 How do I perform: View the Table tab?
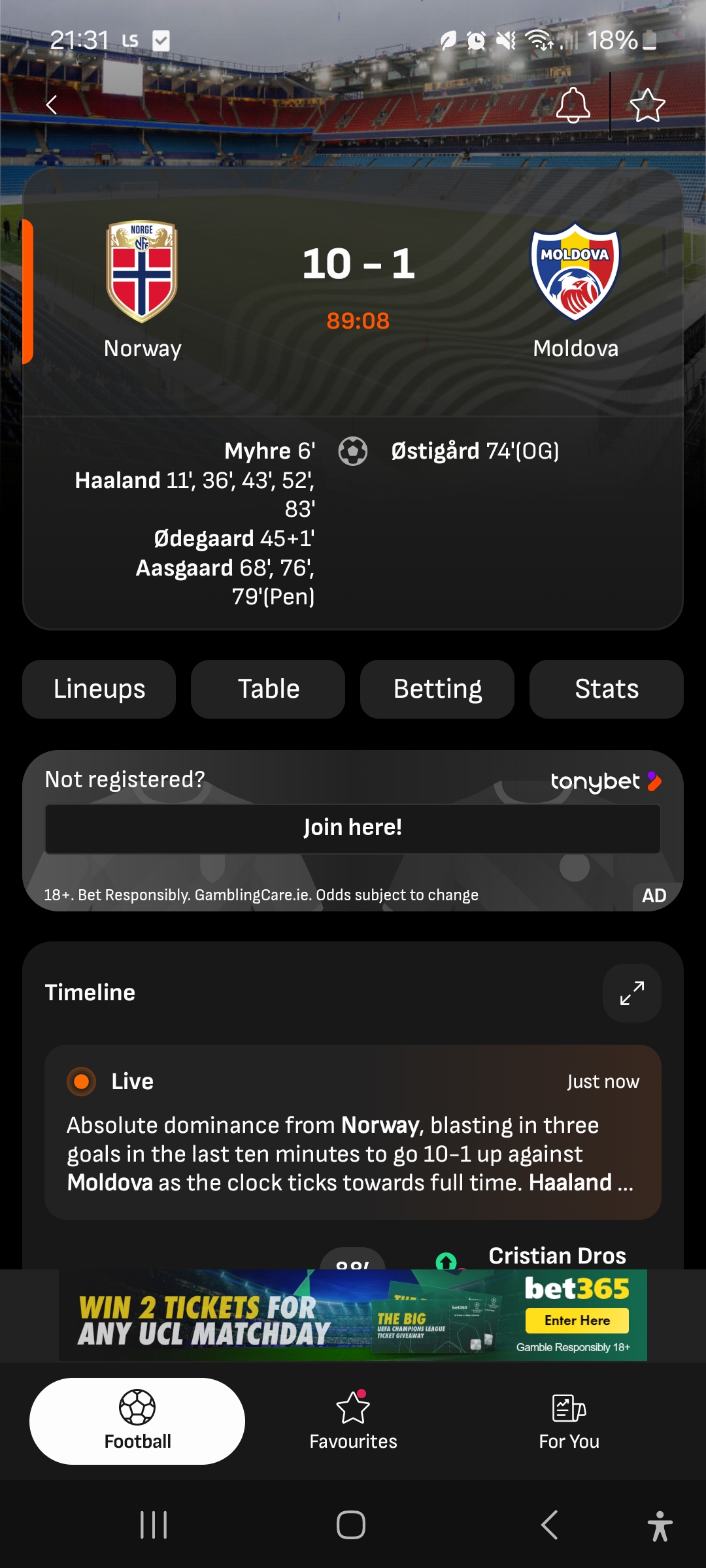tap(268, 689)
